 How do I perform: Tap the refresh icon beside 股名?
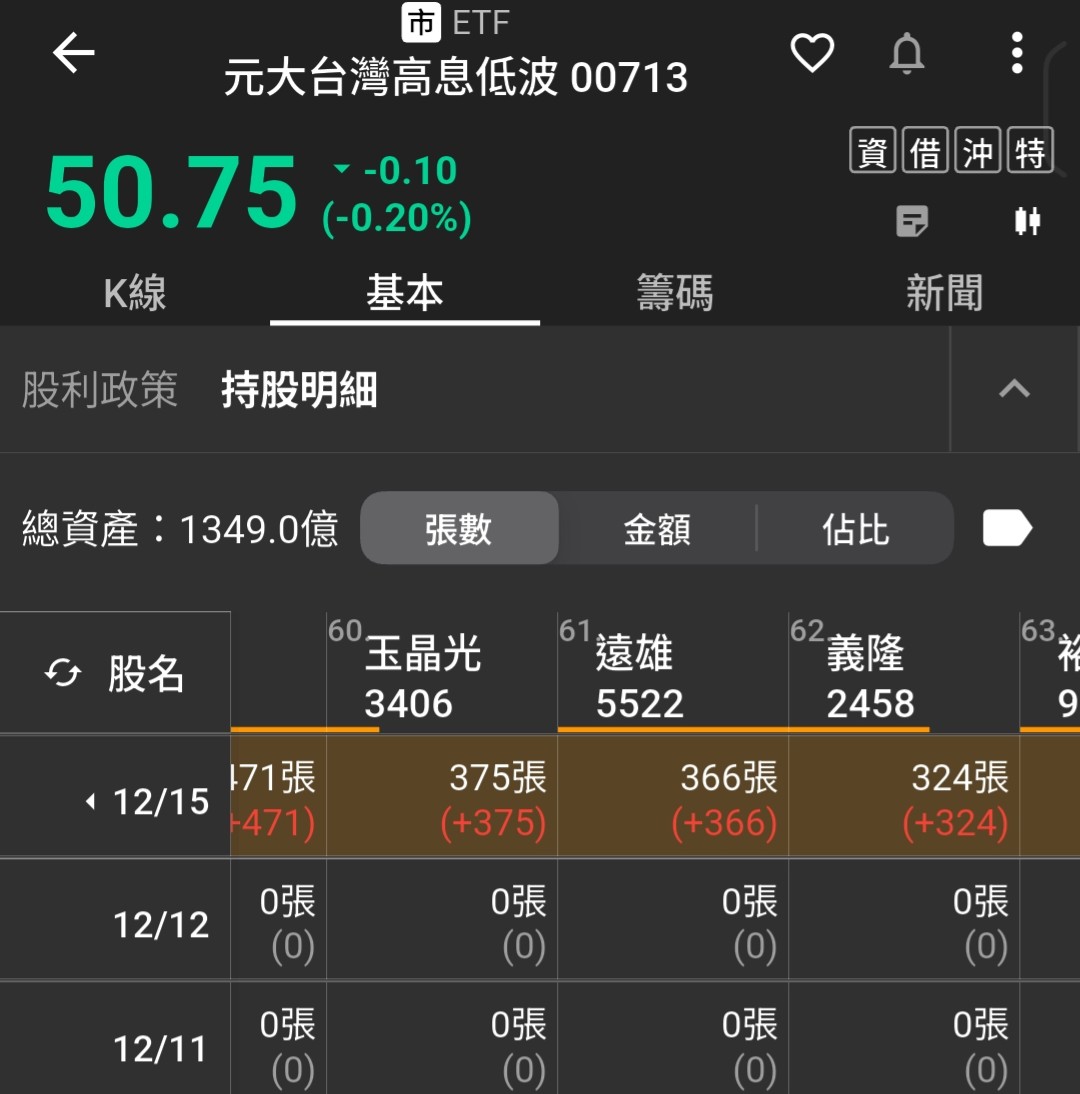tap(62, 674)
